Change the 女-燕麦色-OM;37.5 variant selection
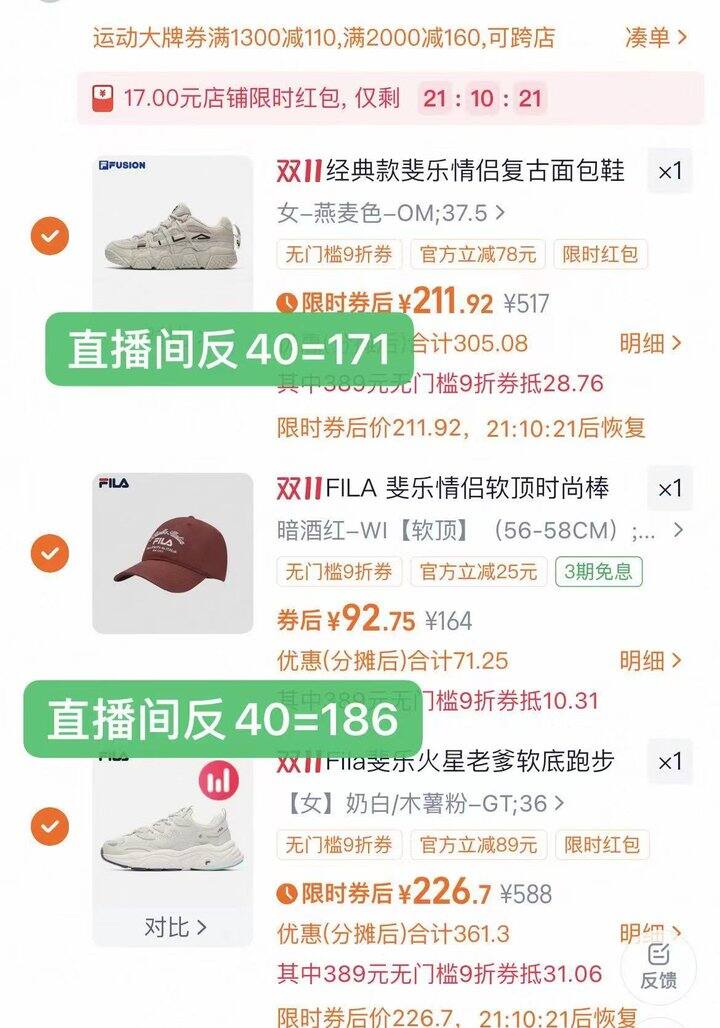This screenshot has height=1028, width=720. [x=391, y=213]
